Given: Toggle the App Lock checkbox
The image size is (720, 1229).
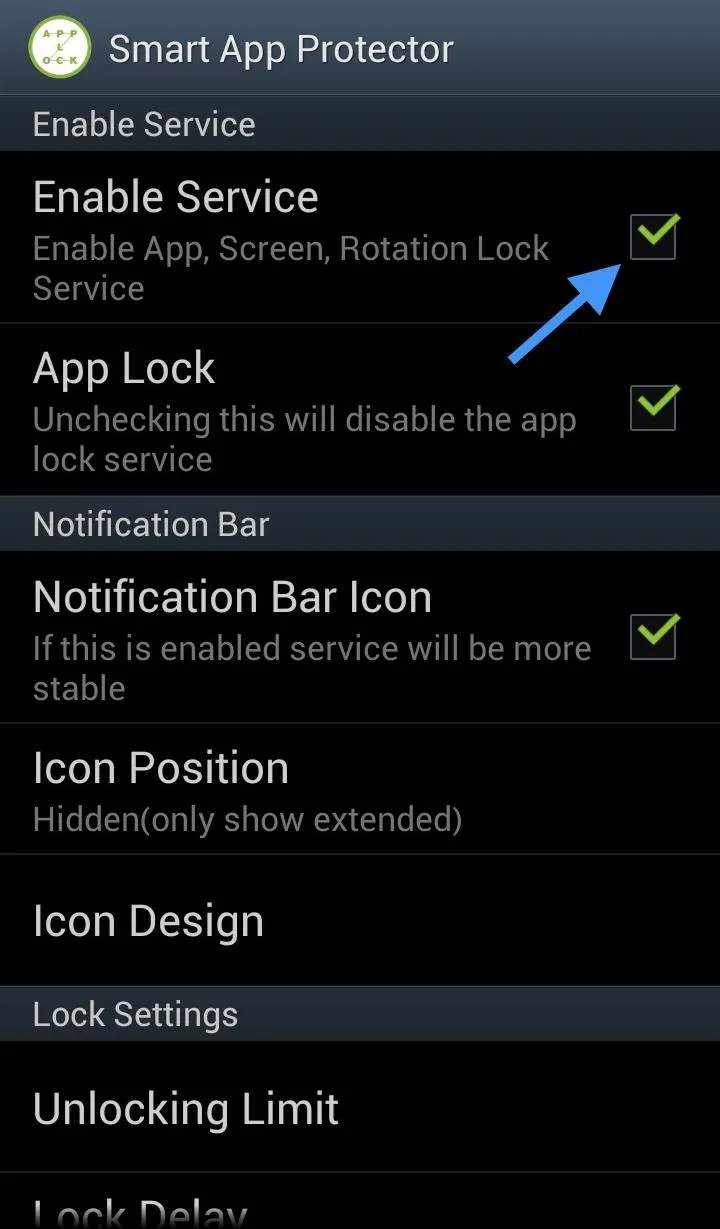Looking at the screenshot, I should [x=654, y=408].
